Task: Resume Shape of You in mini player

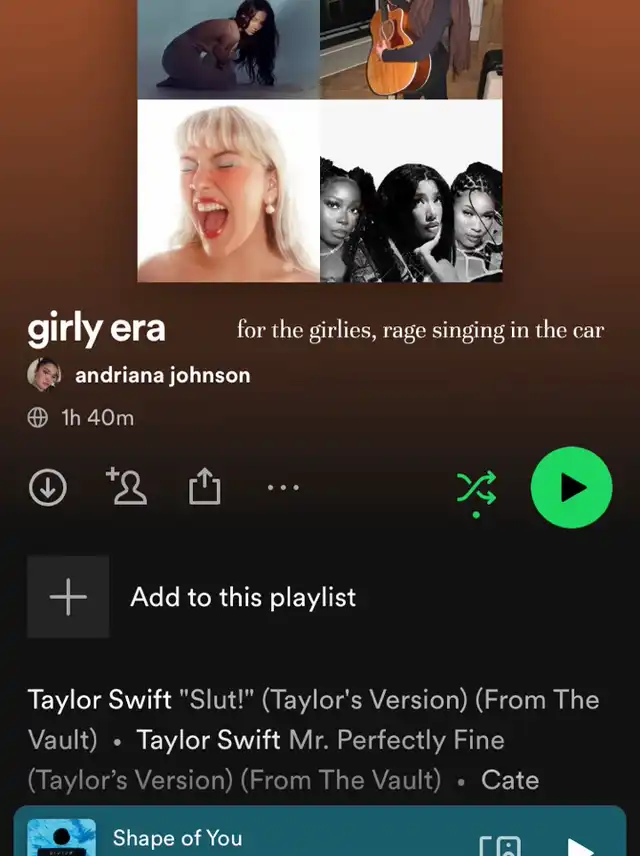Action: coord(580,847)
